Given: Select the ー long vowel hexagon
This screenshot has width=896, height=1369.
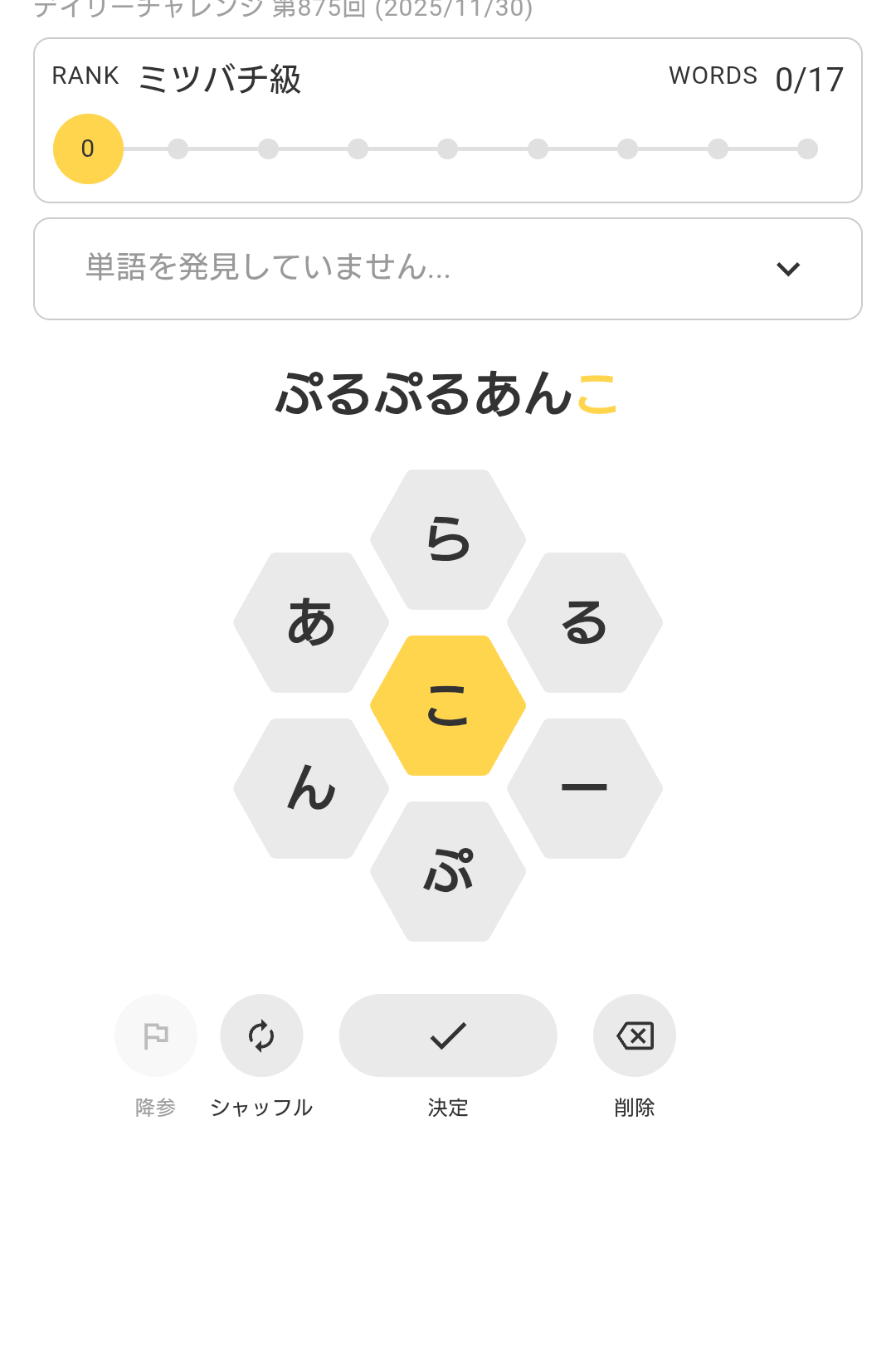Looking at the screenshot, I should tap(585, 788).
